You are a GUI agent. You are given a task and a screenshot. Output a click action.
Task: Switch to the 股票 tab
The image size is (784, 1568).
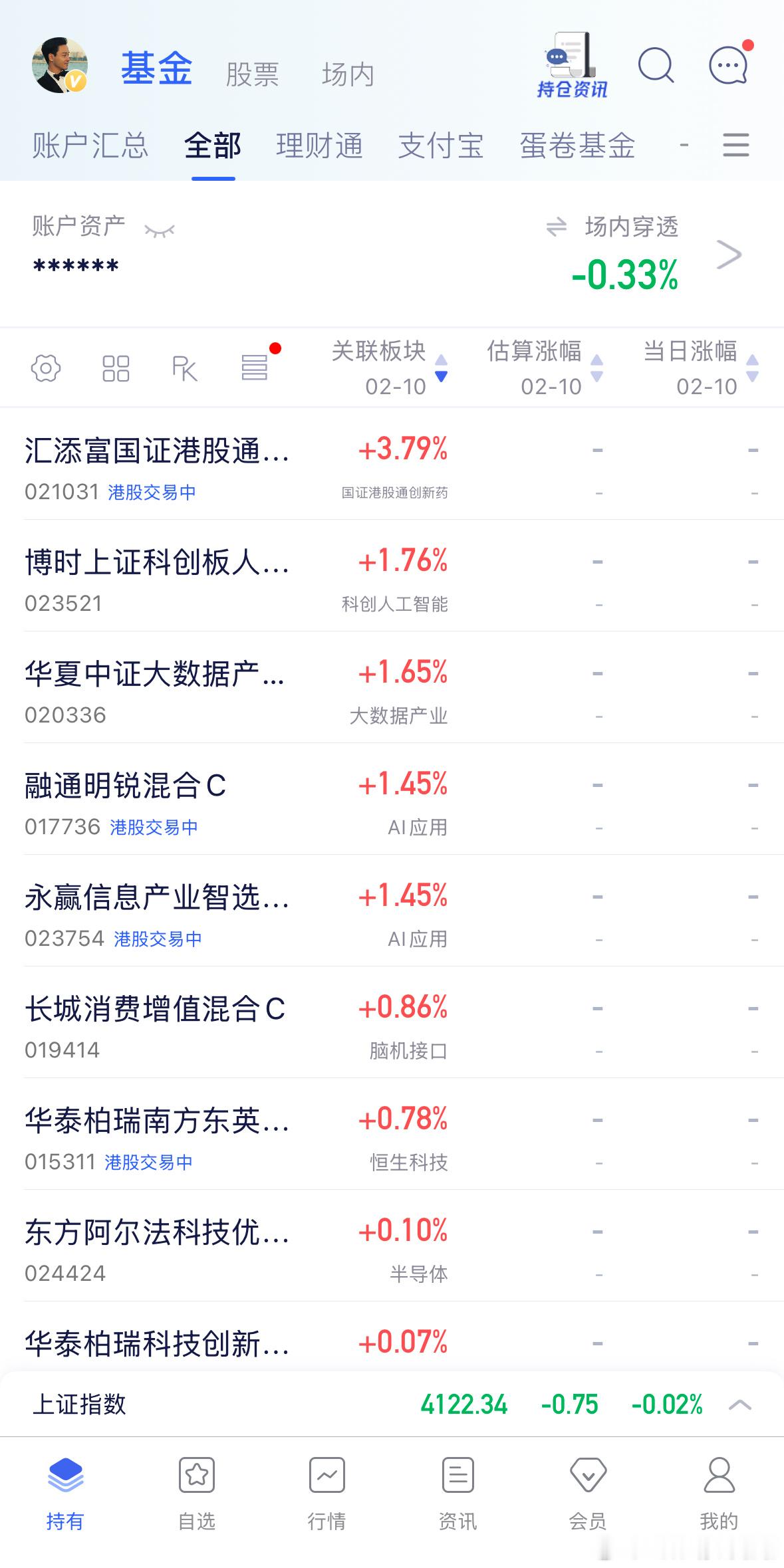[x=253, y=73]
